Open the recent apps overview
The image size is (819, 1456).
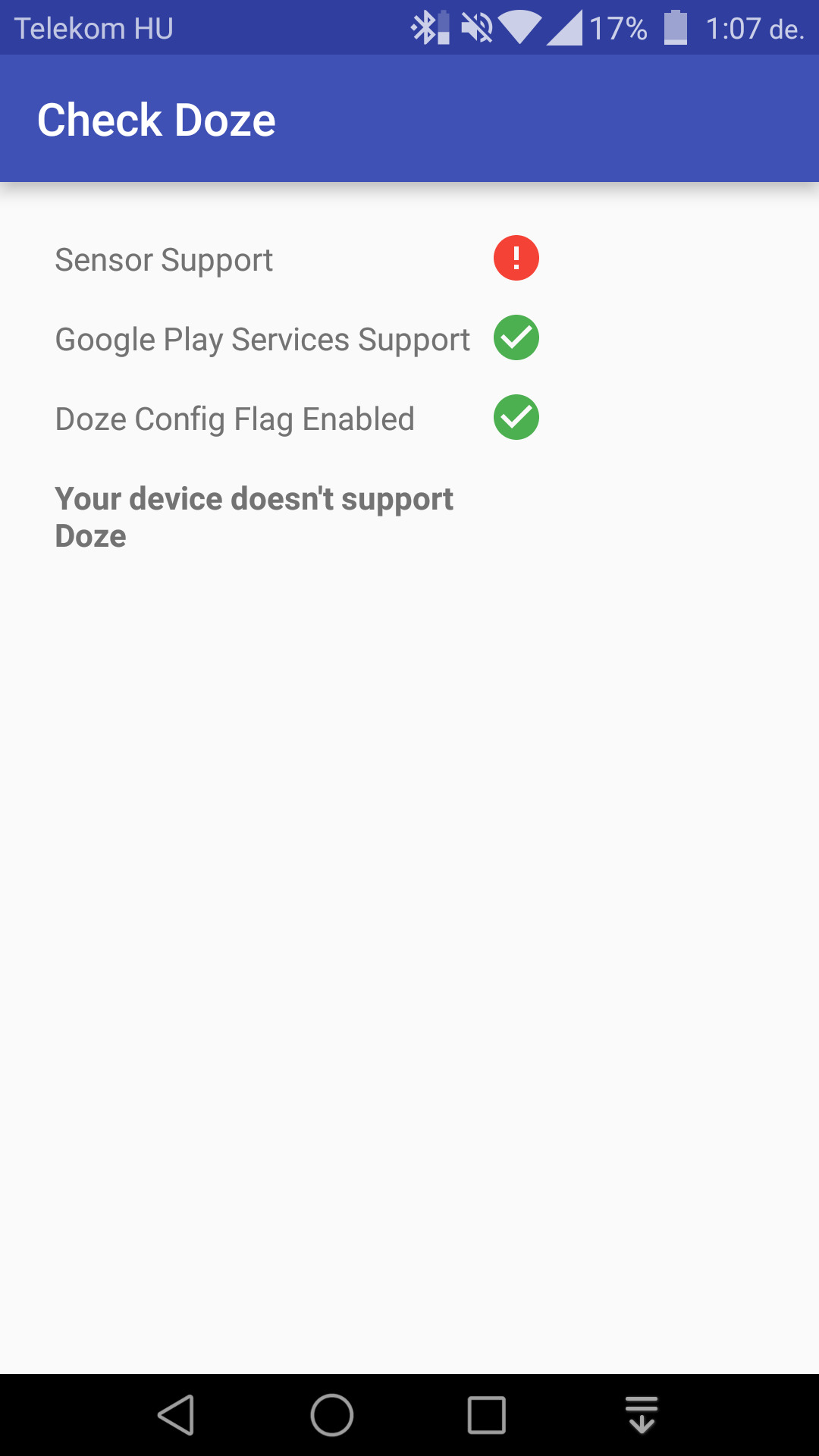487,1415
